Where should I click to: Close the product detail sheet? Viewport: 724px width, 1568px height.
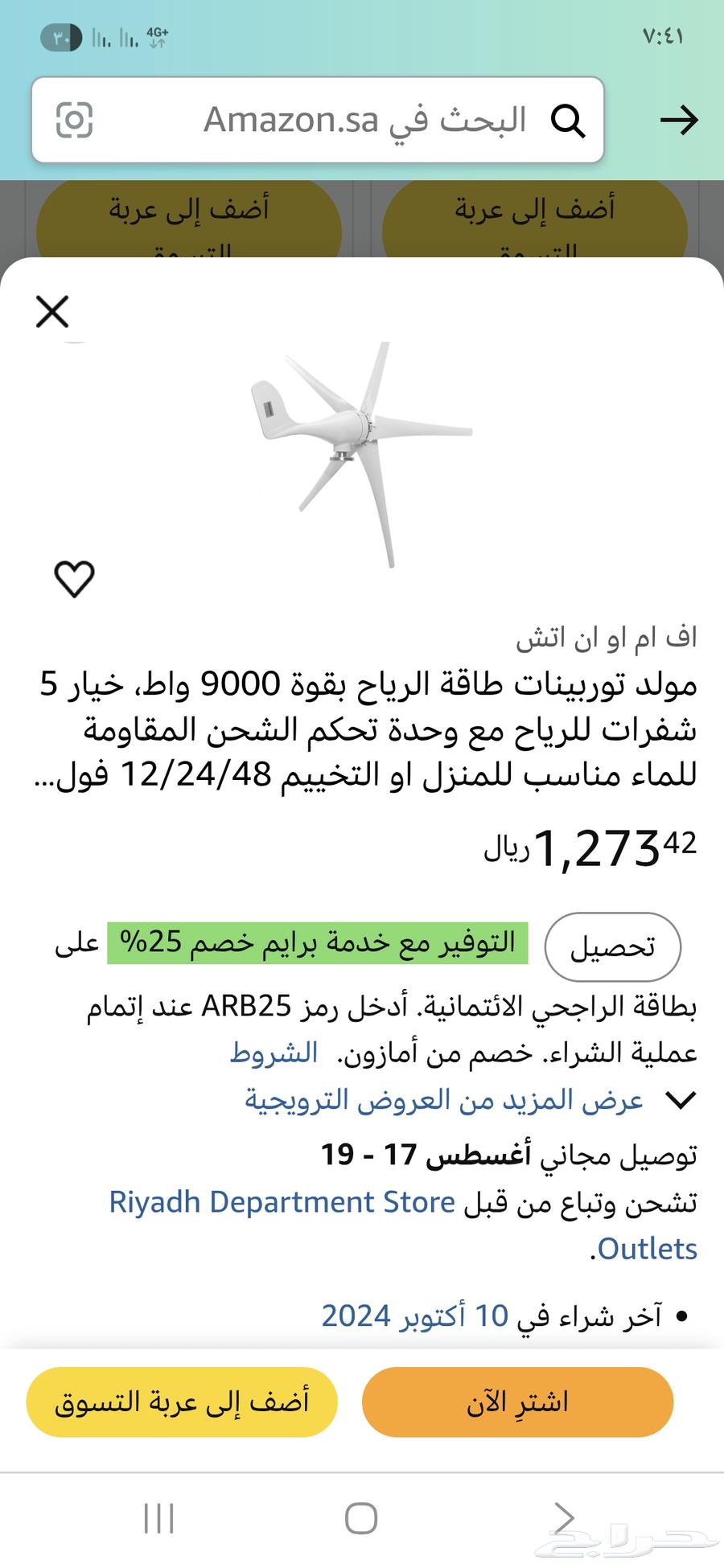click(53, 312)
